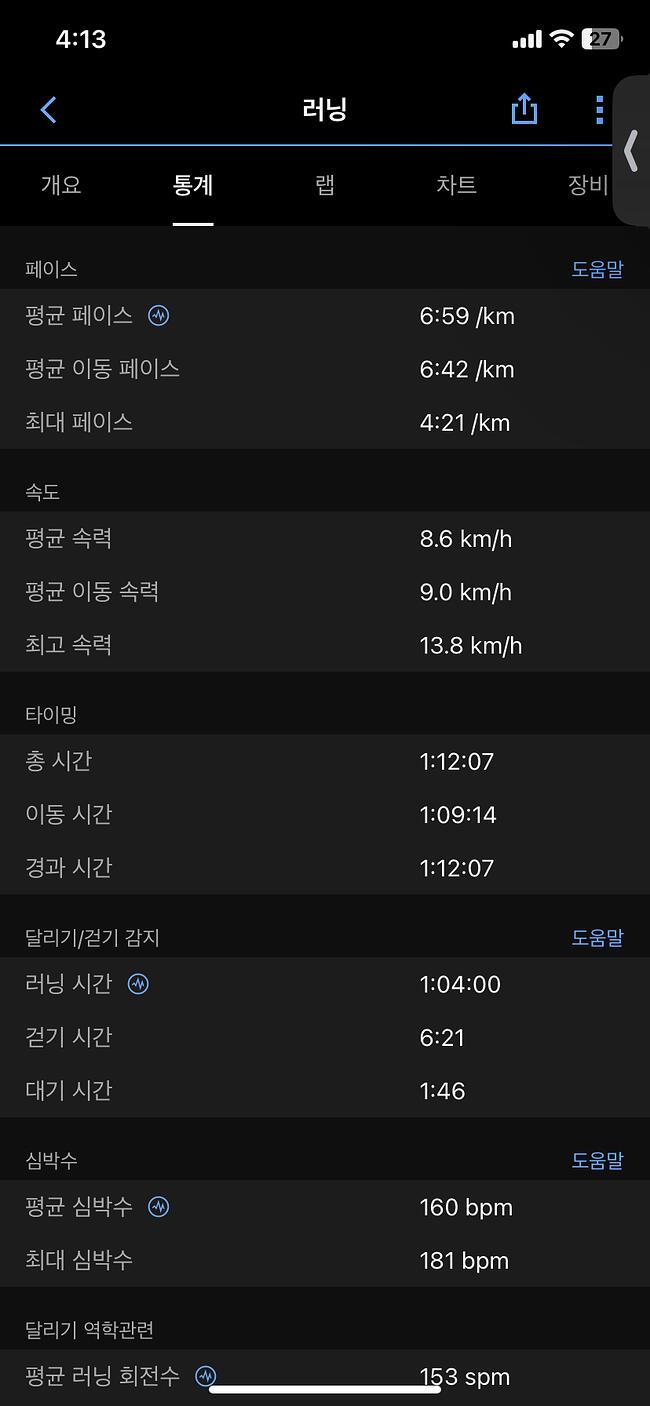This screenshot has width=650, height=1406.
Task: Open 도움말 for 달리기/걷기 감지
Action: point(597,938)
